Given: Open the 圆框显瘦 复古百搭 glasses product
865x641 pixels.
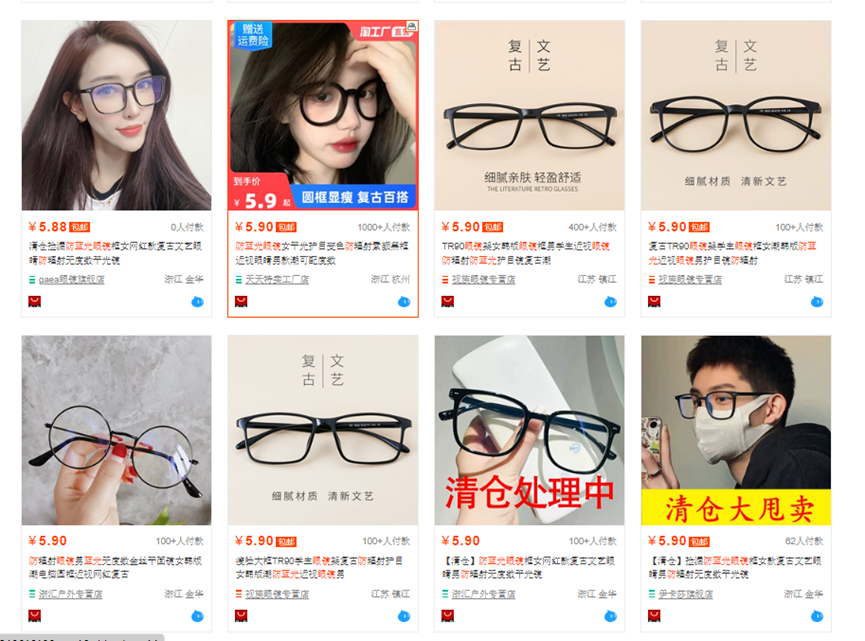Looking at the screenshot, I should point(323,115).
